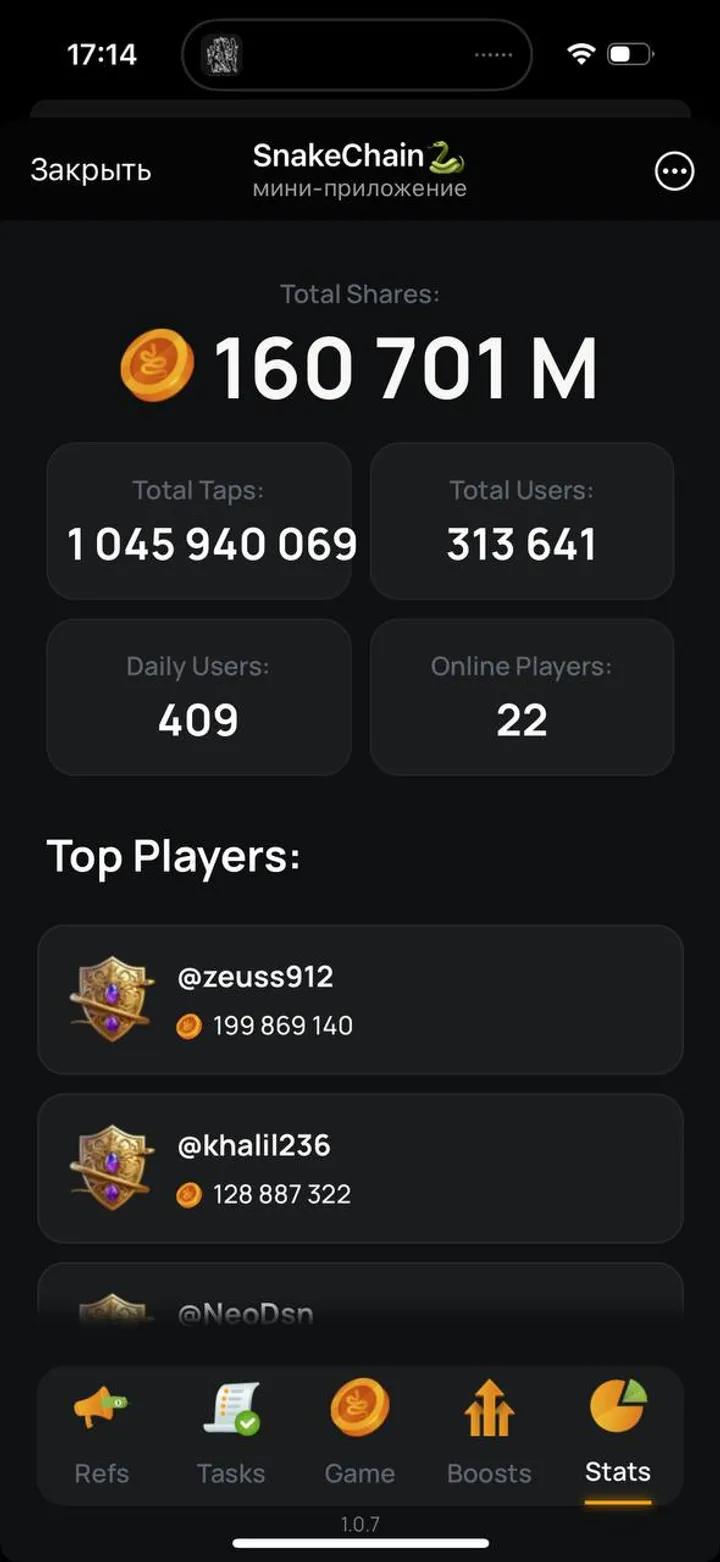Switch to the Game tab
Viewport: 720px width, 1562px height.
click(x=359, y=1435)
